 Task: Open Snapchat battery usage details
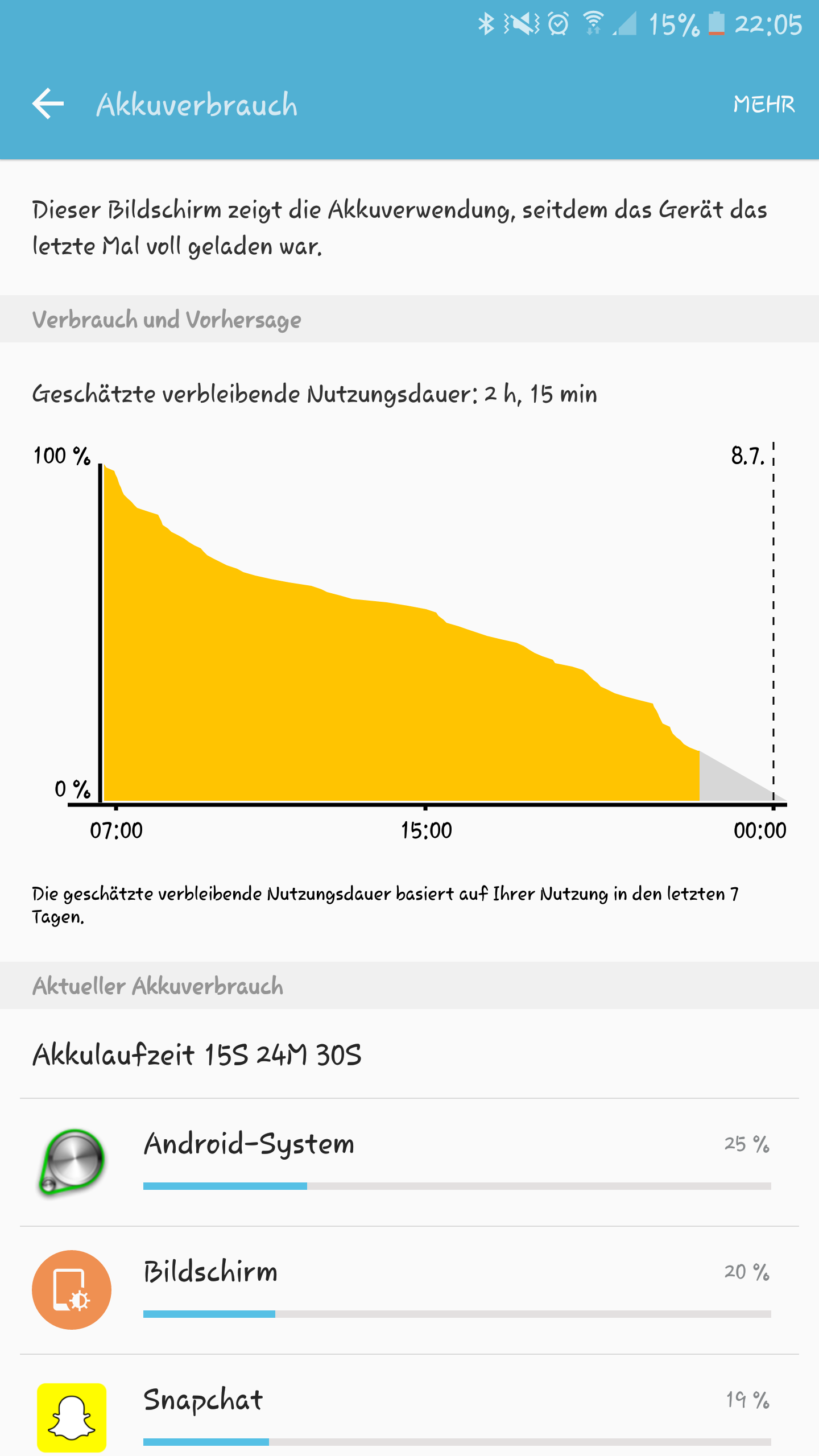click(x=409, y=1406)
